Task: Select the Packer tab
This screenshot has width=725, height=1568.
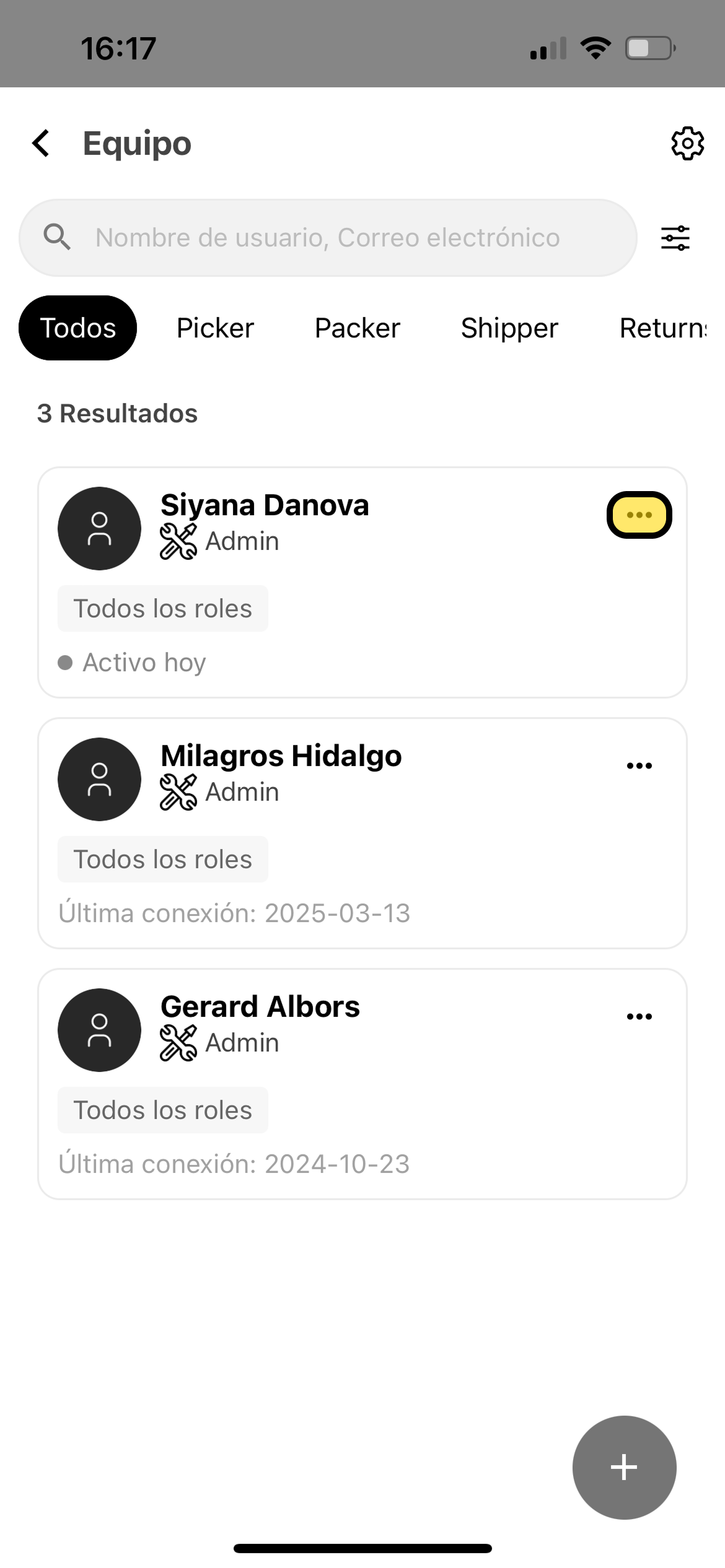Action: [357, 328]
